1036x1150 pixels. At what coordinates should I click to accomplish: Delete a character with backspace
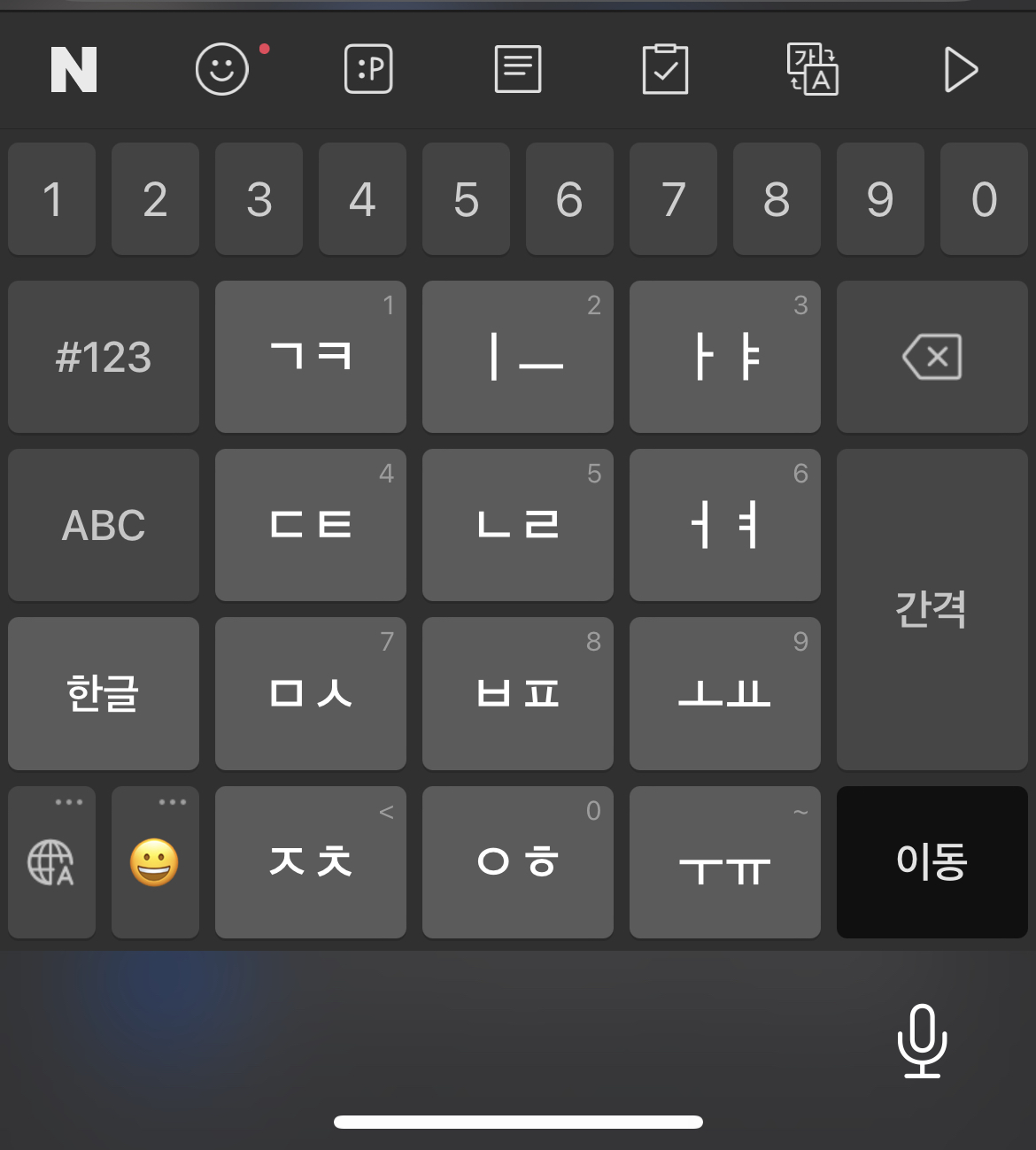pyautogui.click(x=932, y=357)
